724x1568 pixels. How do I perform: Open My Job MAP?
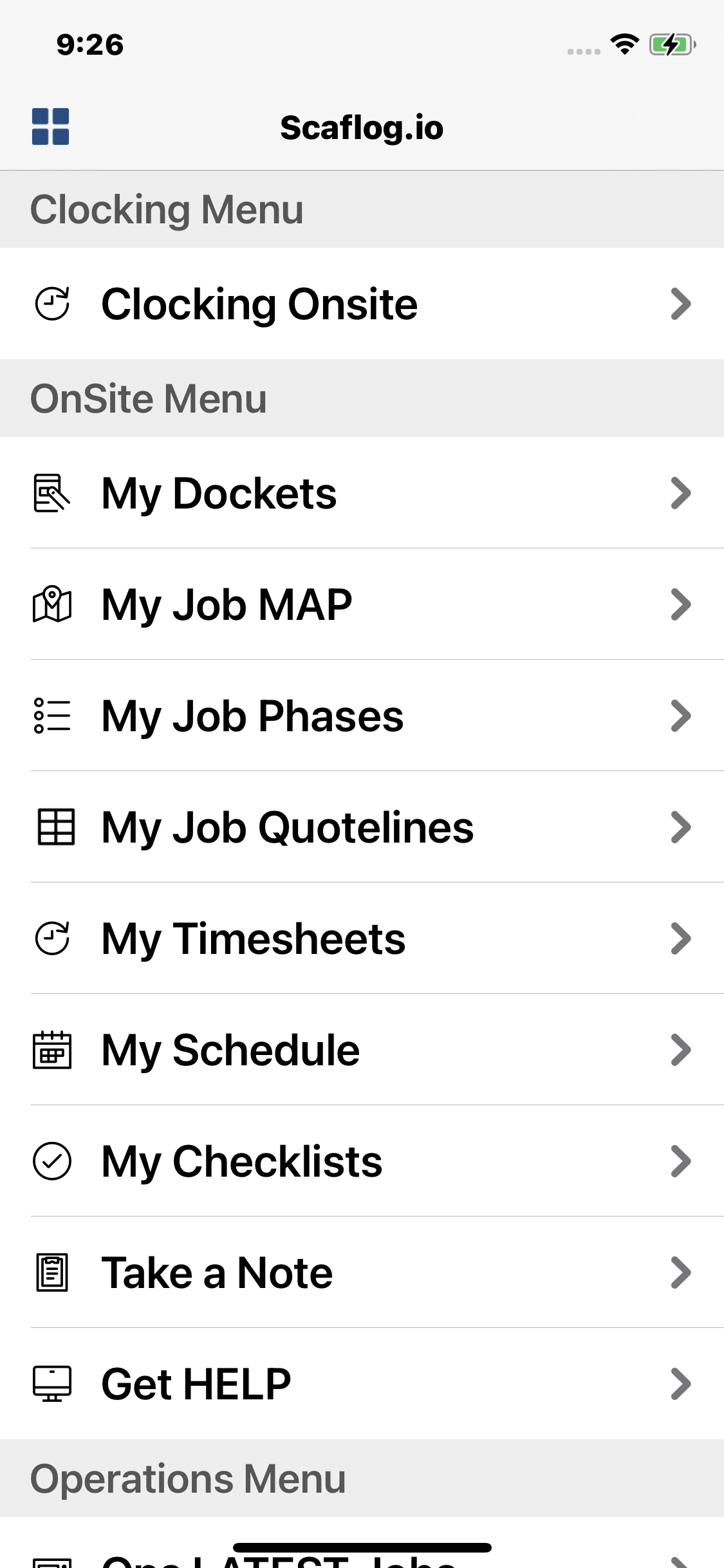click(362, 604)
